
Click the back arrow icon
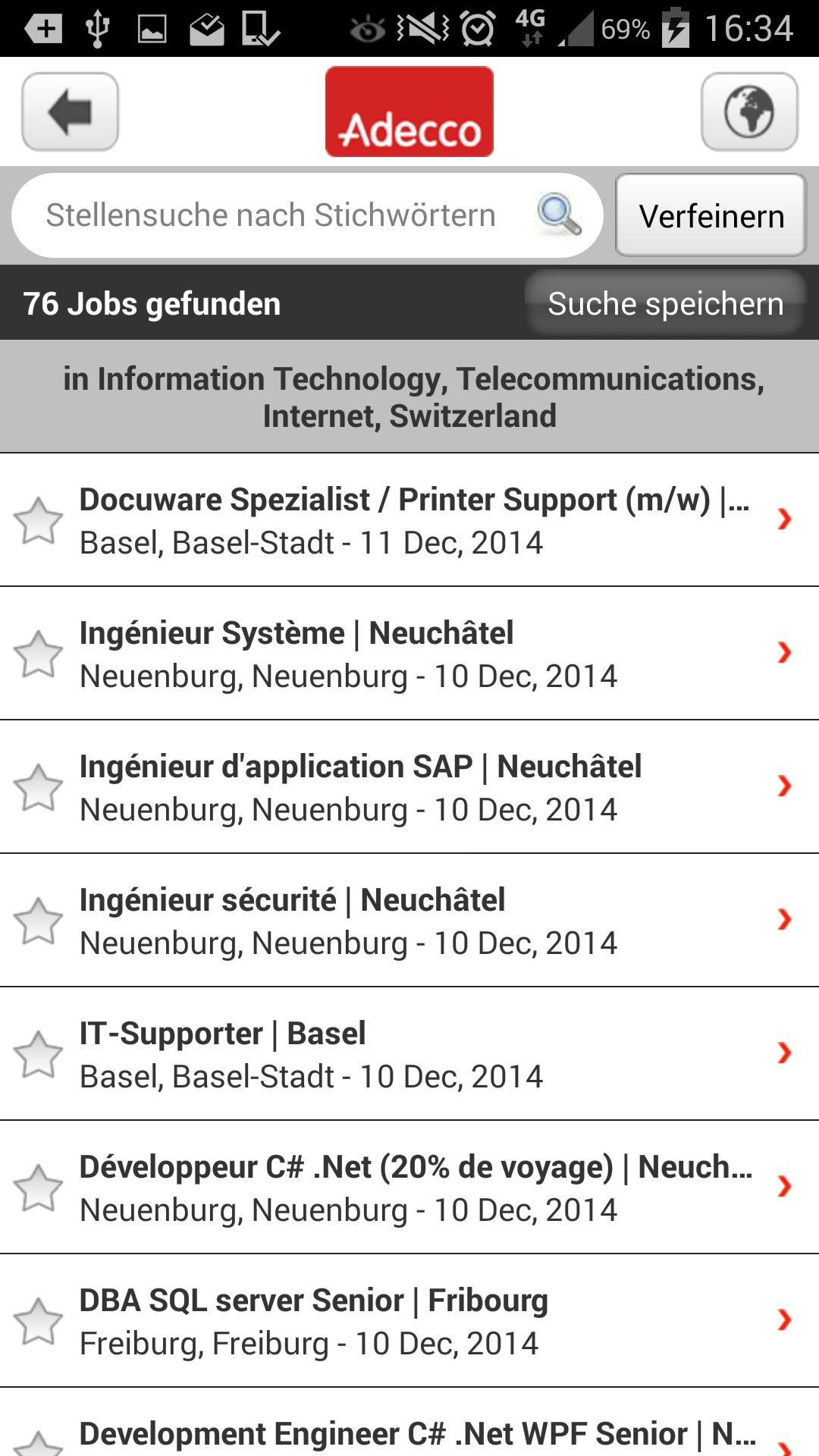[x=69, y=111]
